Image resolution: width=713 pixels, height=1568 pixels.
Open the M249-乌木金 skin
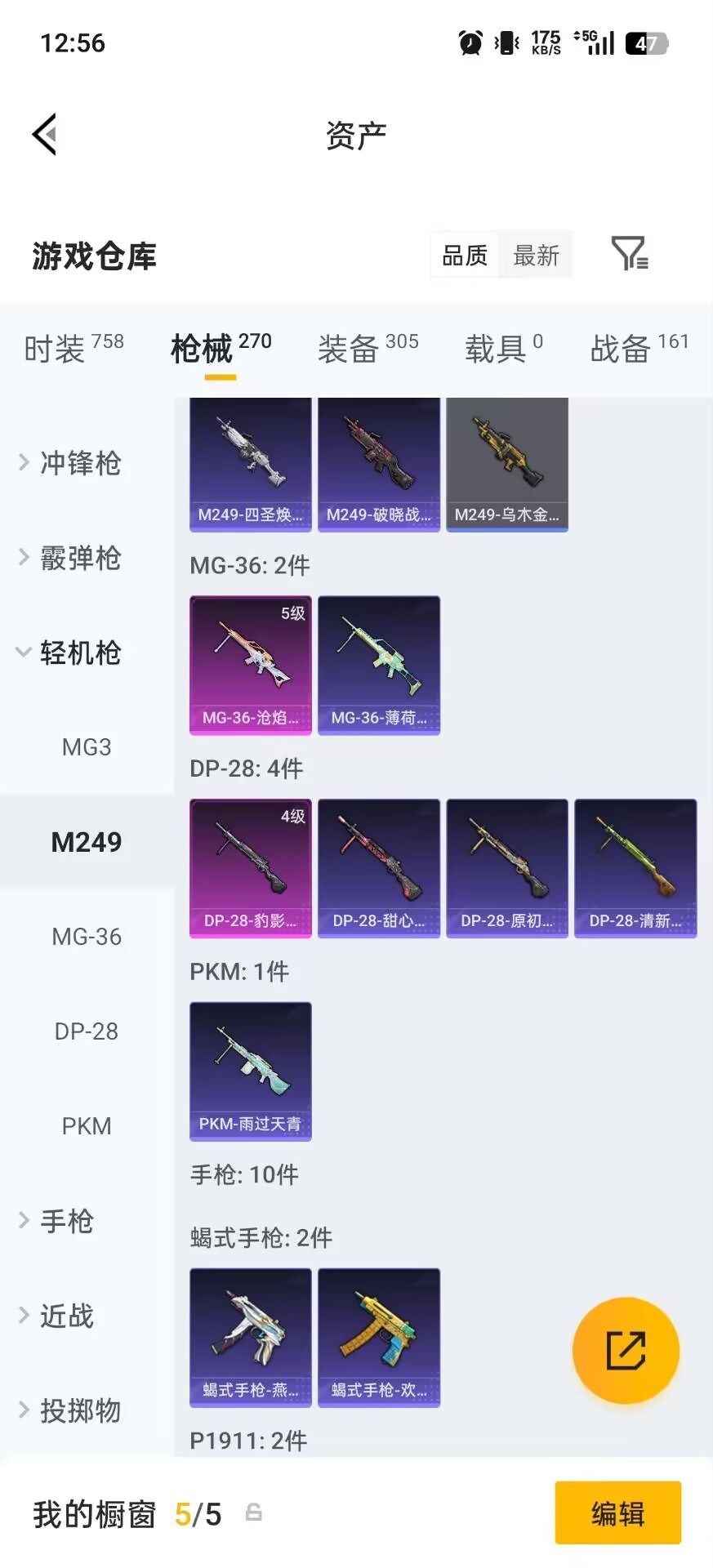(x=506, y=464)
